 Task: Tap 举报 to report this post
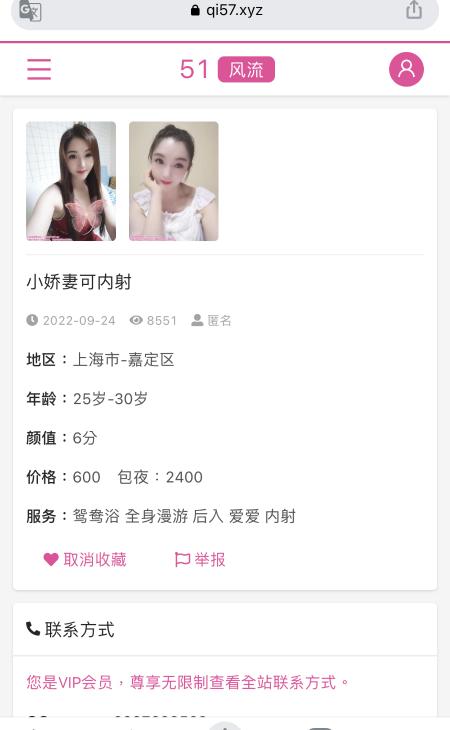pyautogui.click(x=200, y=559)
